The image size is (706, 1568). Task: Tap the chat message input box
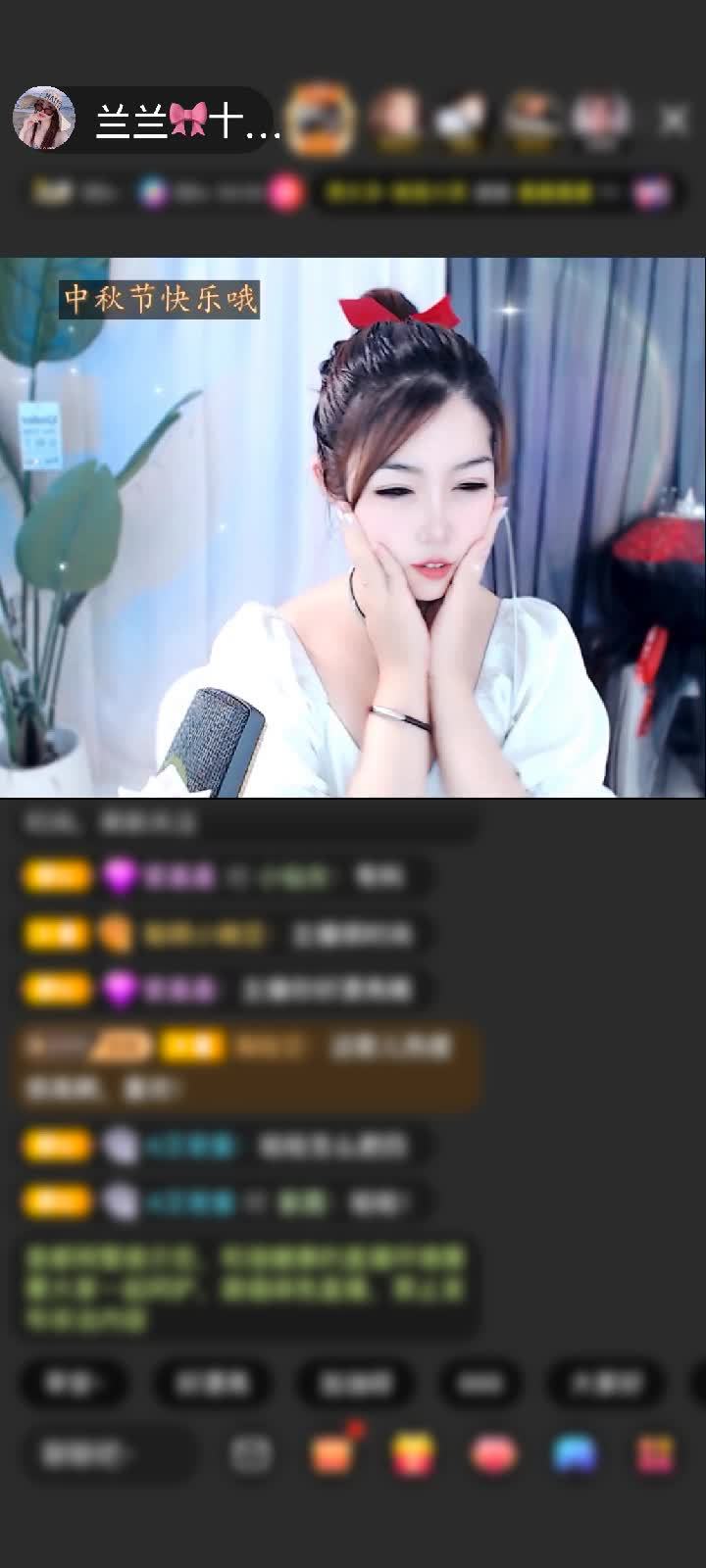108,1454
